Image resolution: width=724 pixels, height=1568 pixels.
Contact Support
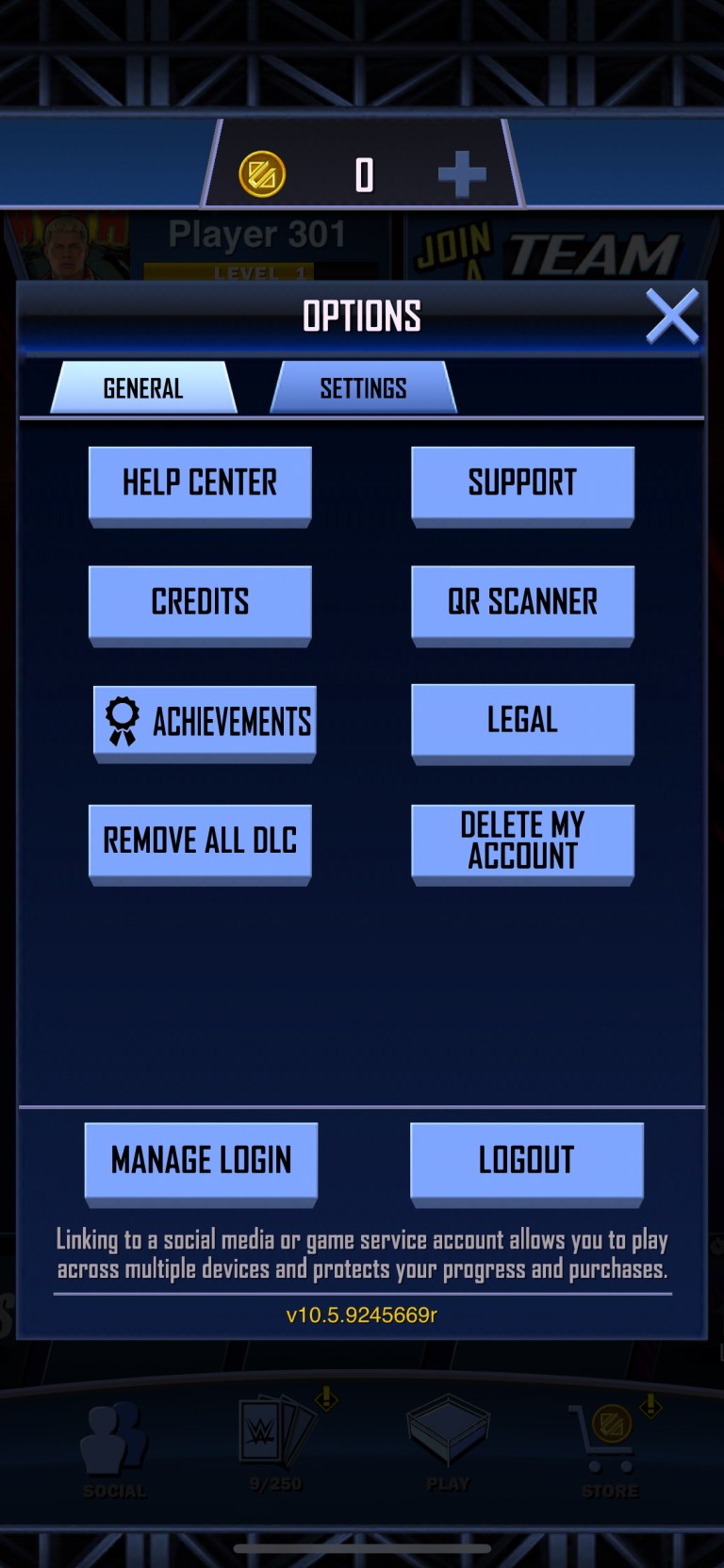523,484
